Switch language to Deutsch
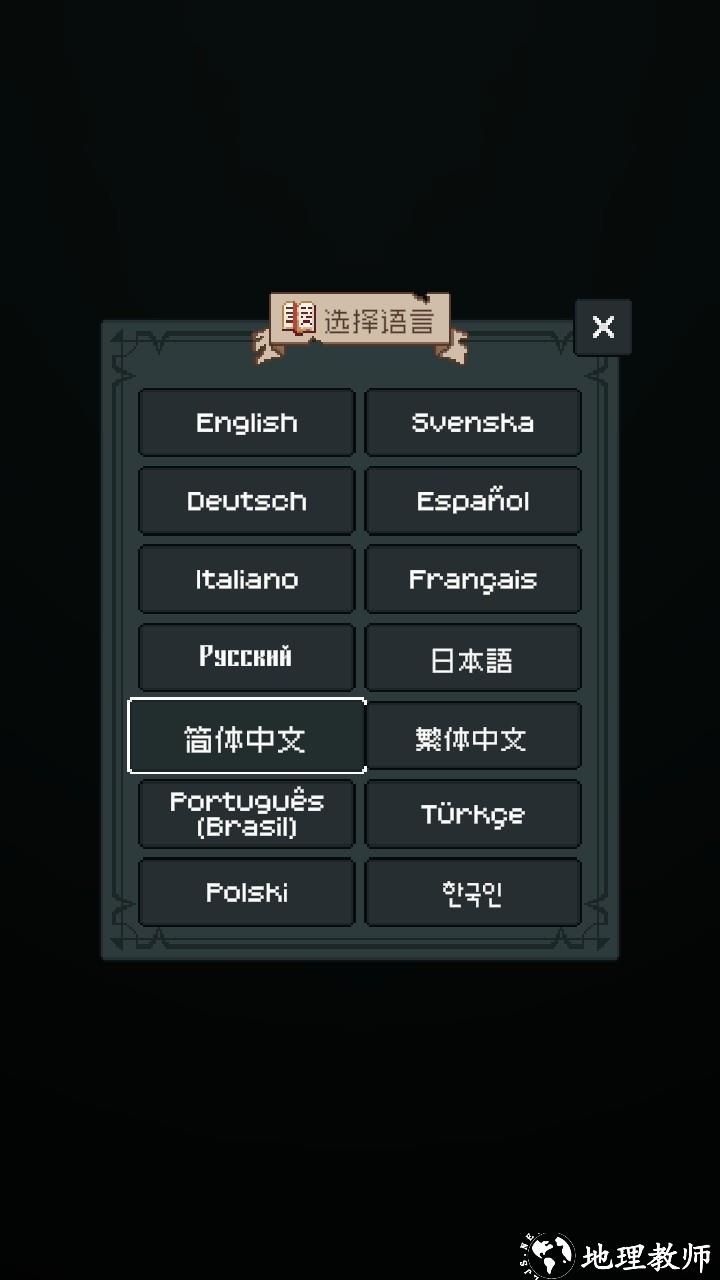Image resolution: width=720 pixels, height=1280 pixels. point(246,500)
